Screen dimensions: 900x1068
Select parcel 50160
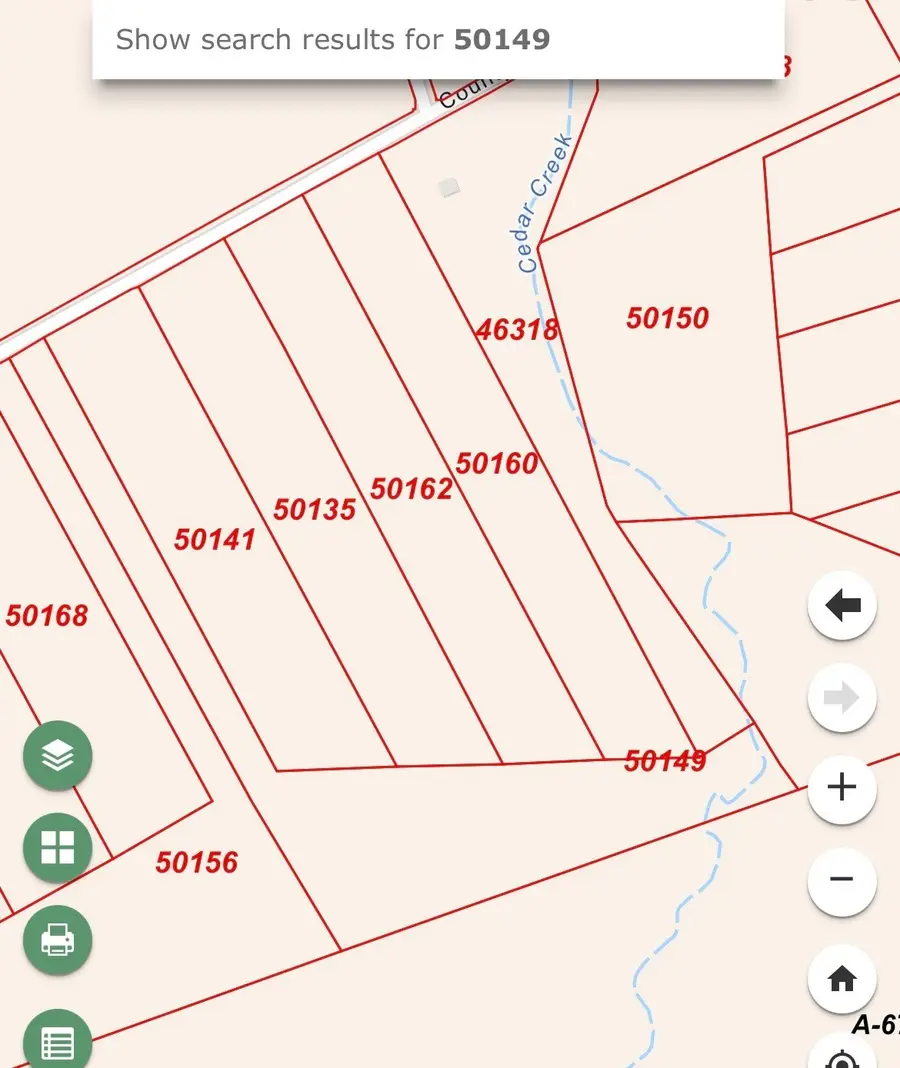[x=498, y=464]
